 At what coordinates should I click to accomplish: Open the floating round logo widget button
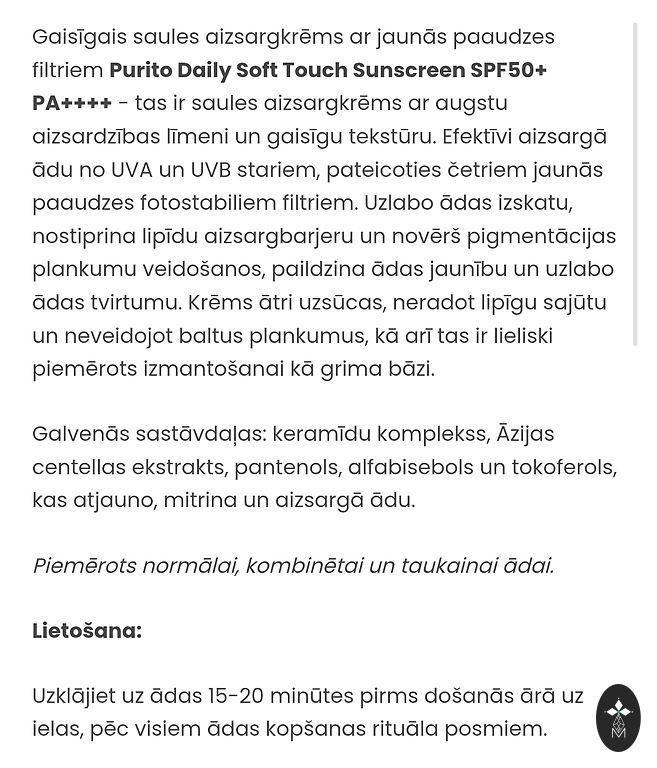[x=618, y=717]
